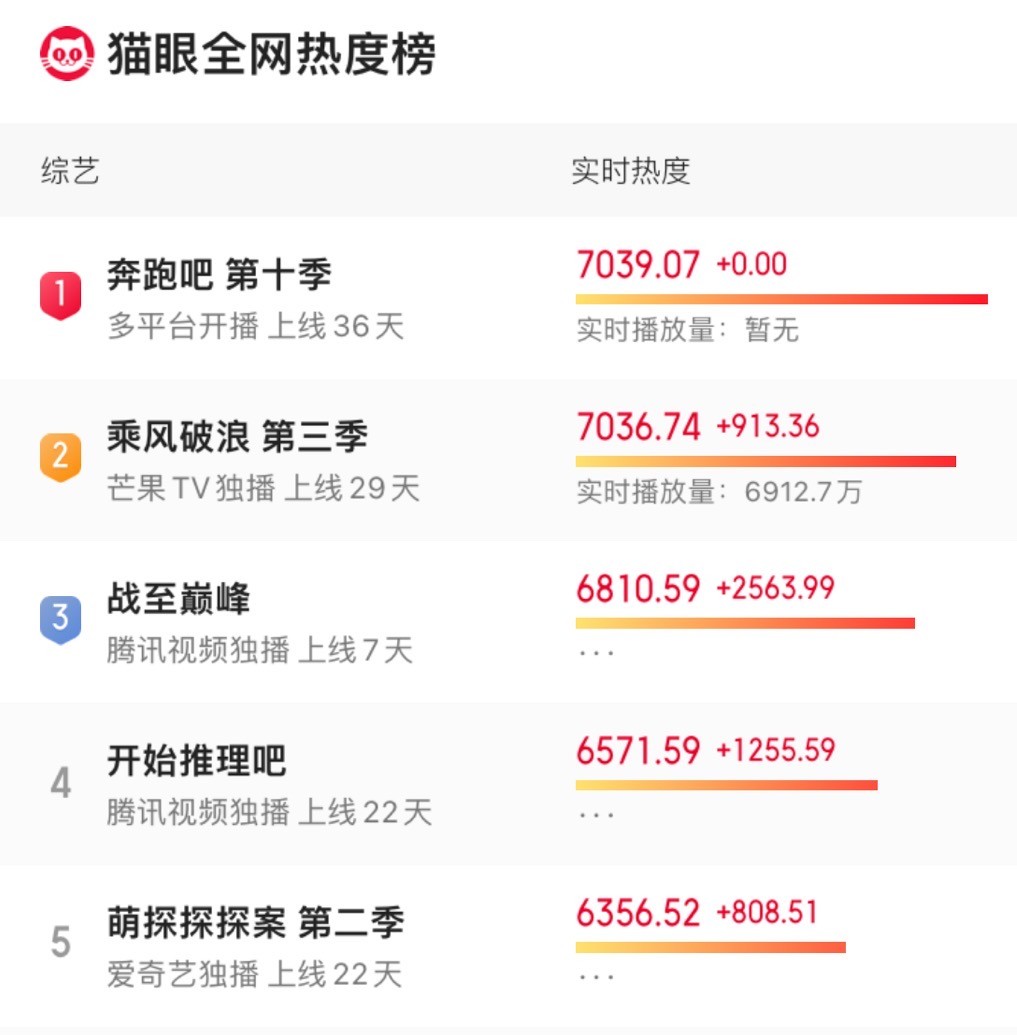The image size is (1017, 1035).
Task: Click 暂无 next to 实时播放量
Action: 770,329
